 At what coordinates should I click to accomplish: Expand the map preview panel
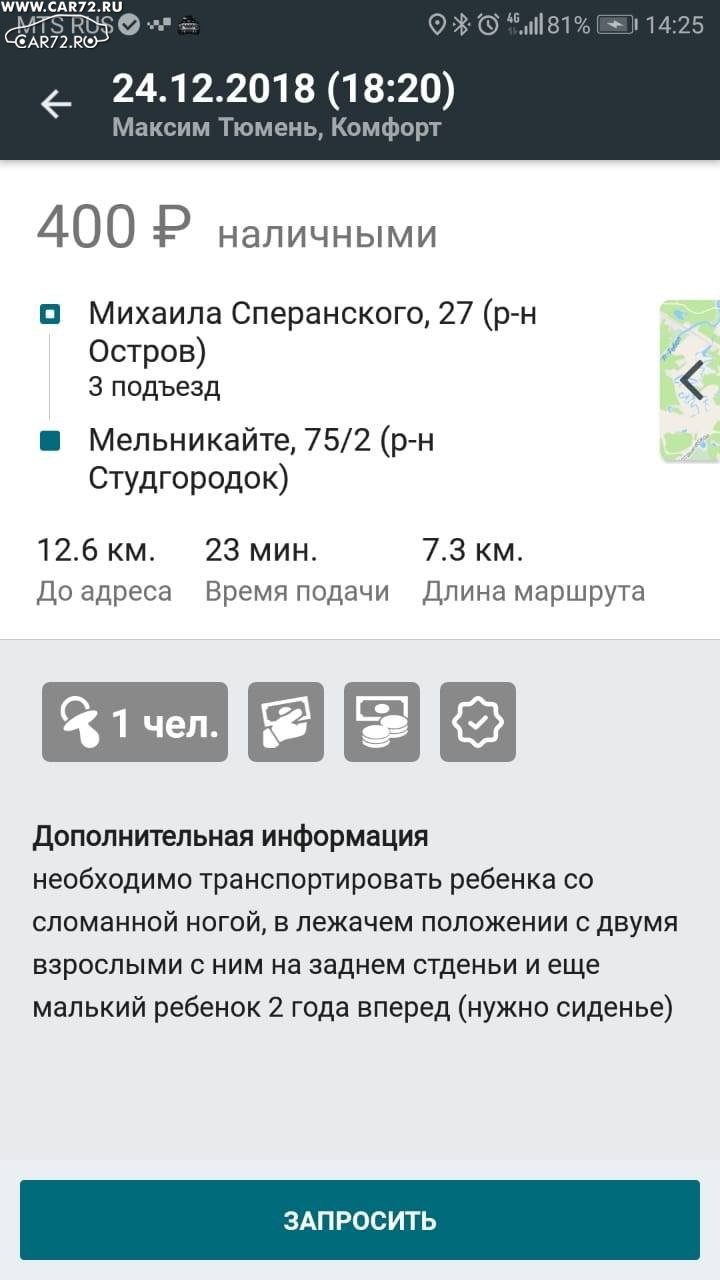[x=690, y=381]
